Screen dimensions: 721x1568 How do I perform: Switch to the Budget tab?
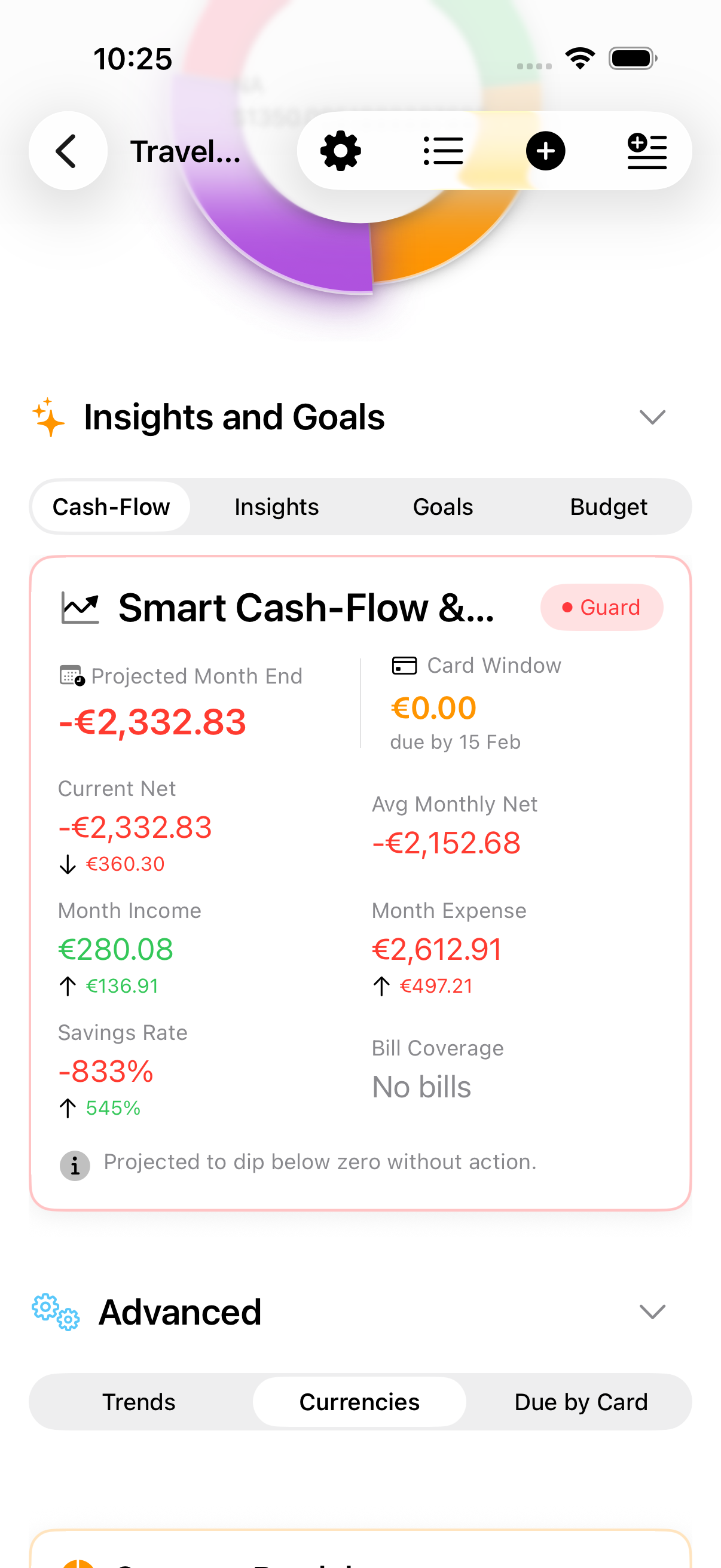click(x=609, y=506)
